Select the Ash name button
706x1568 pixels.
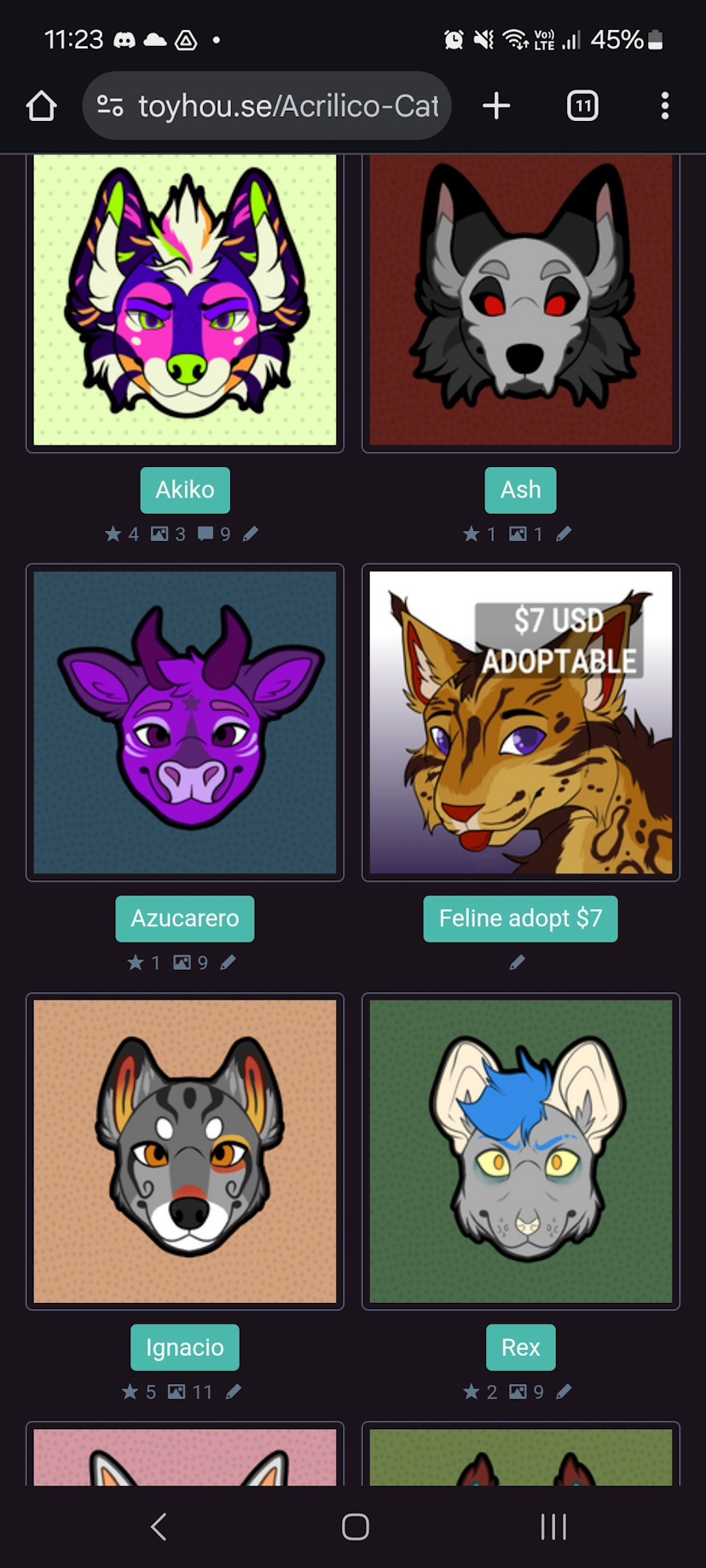pos(520,490)
